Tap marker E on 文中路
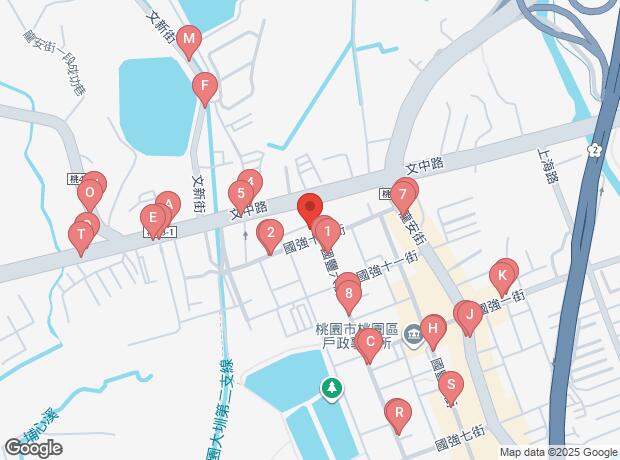 [153, 218]
